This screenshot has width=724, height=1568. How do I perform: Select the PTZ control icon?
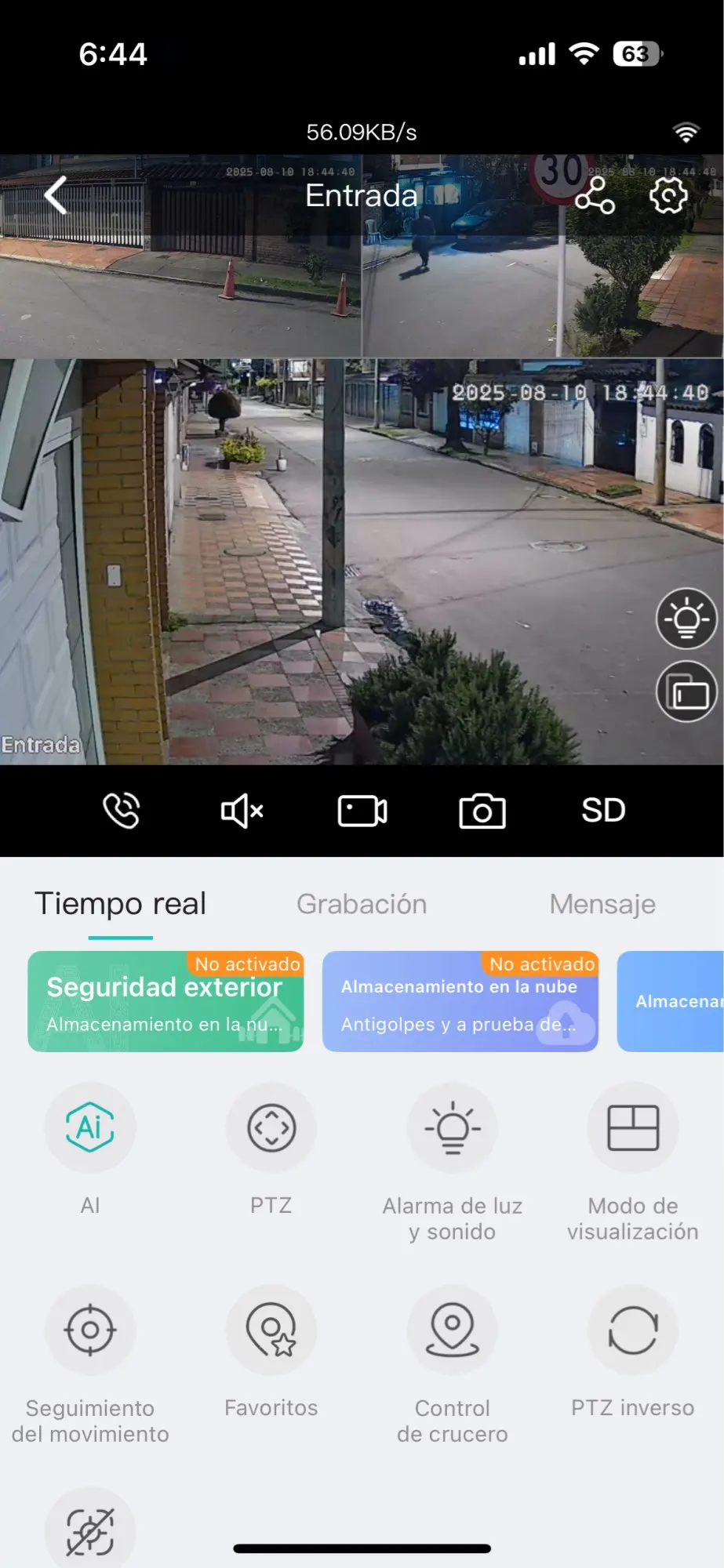point(271,1127)
